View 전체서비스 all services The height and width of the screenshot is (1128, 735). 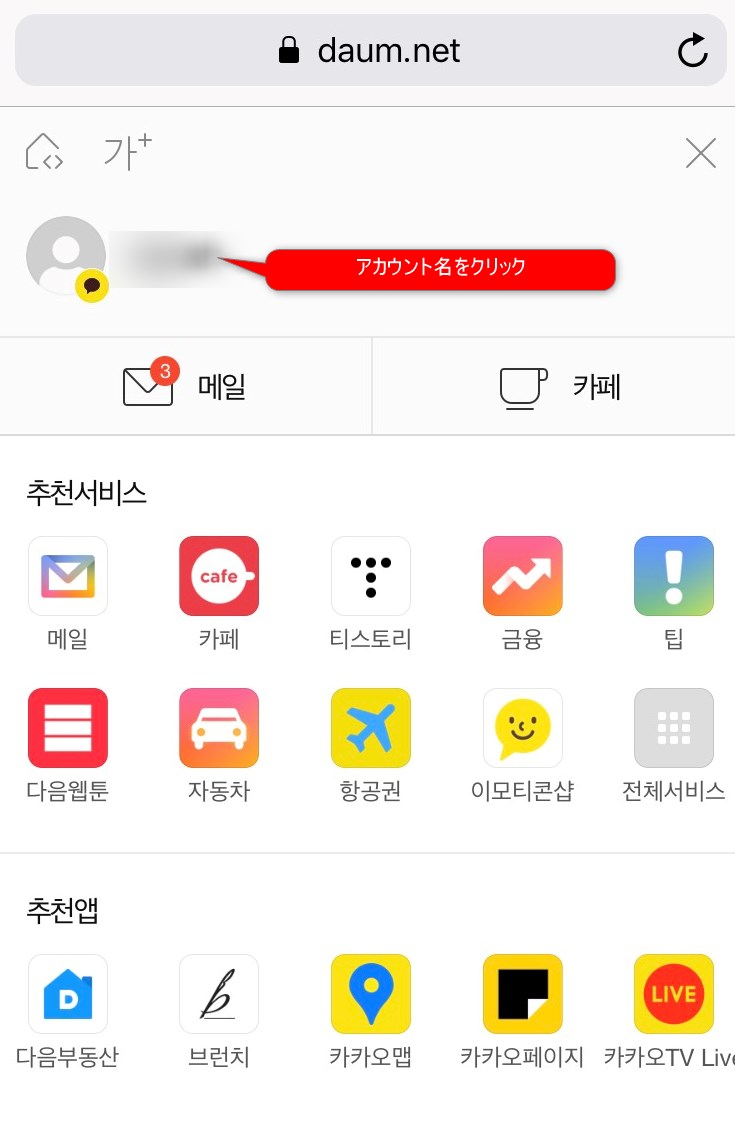(x=673, y=728)
